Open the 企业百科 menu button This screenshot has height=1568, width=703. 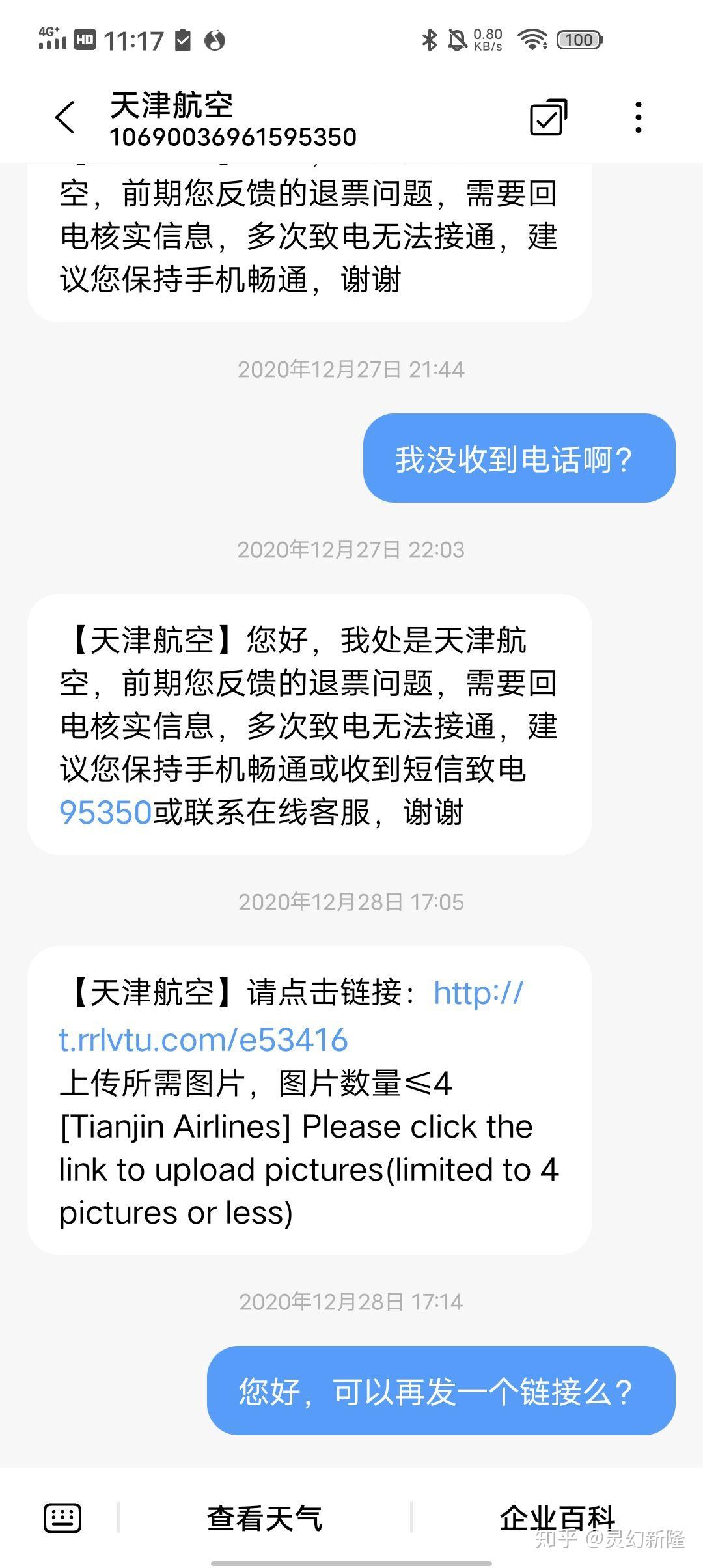[557, 1518]
